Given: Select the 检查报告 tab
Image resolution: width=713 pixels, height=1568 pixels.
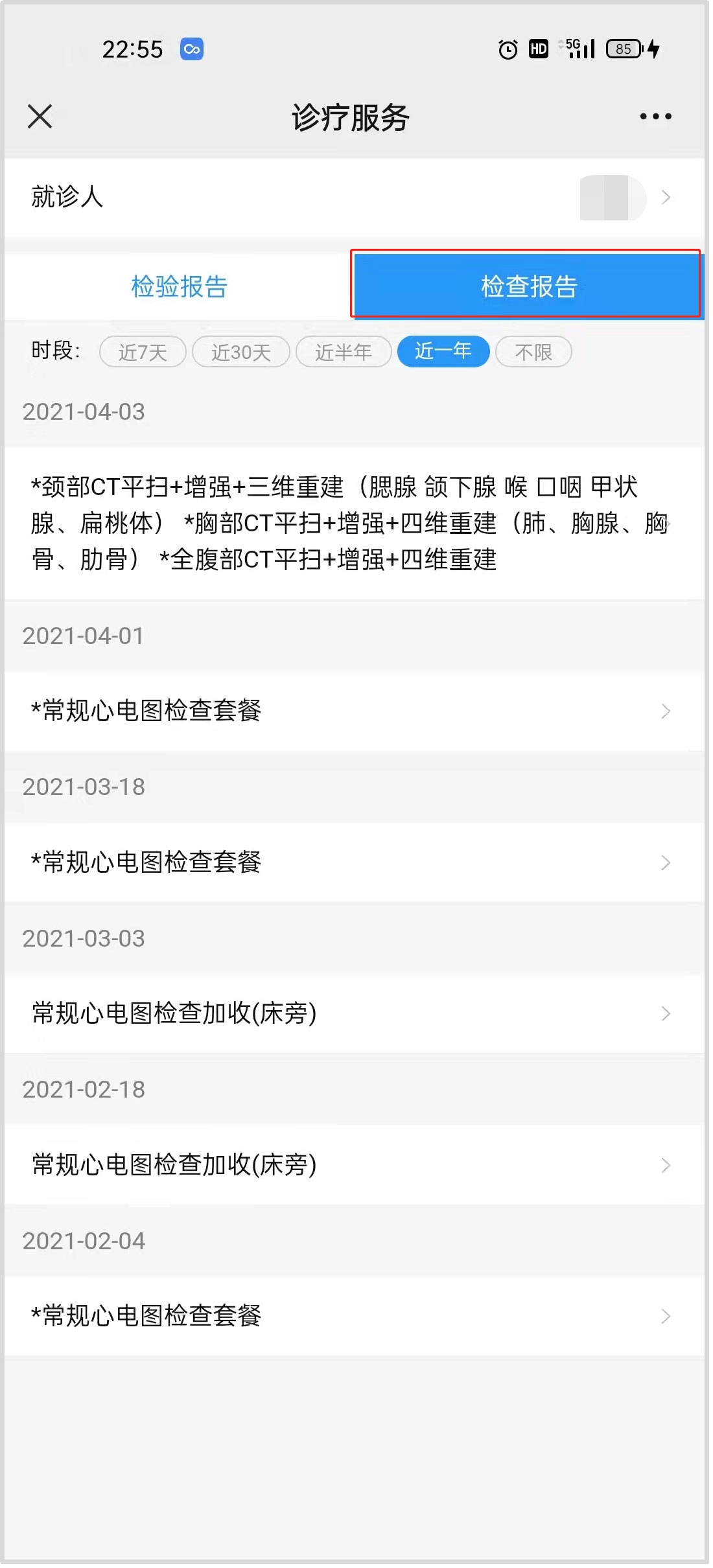Looking at the screenshot, I should pos(528,286).
